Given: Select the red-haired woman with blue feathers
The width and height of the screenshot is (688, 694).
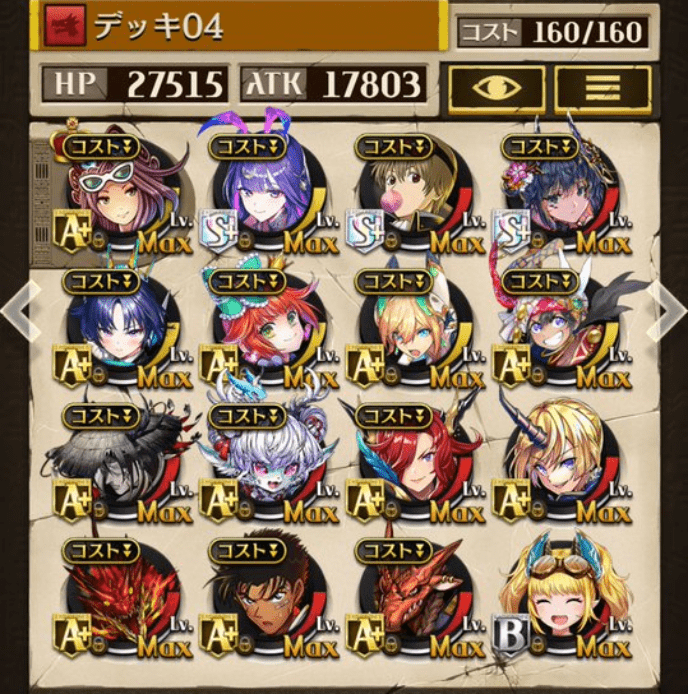Looking at the screenshot, I should tap(410, 462).
